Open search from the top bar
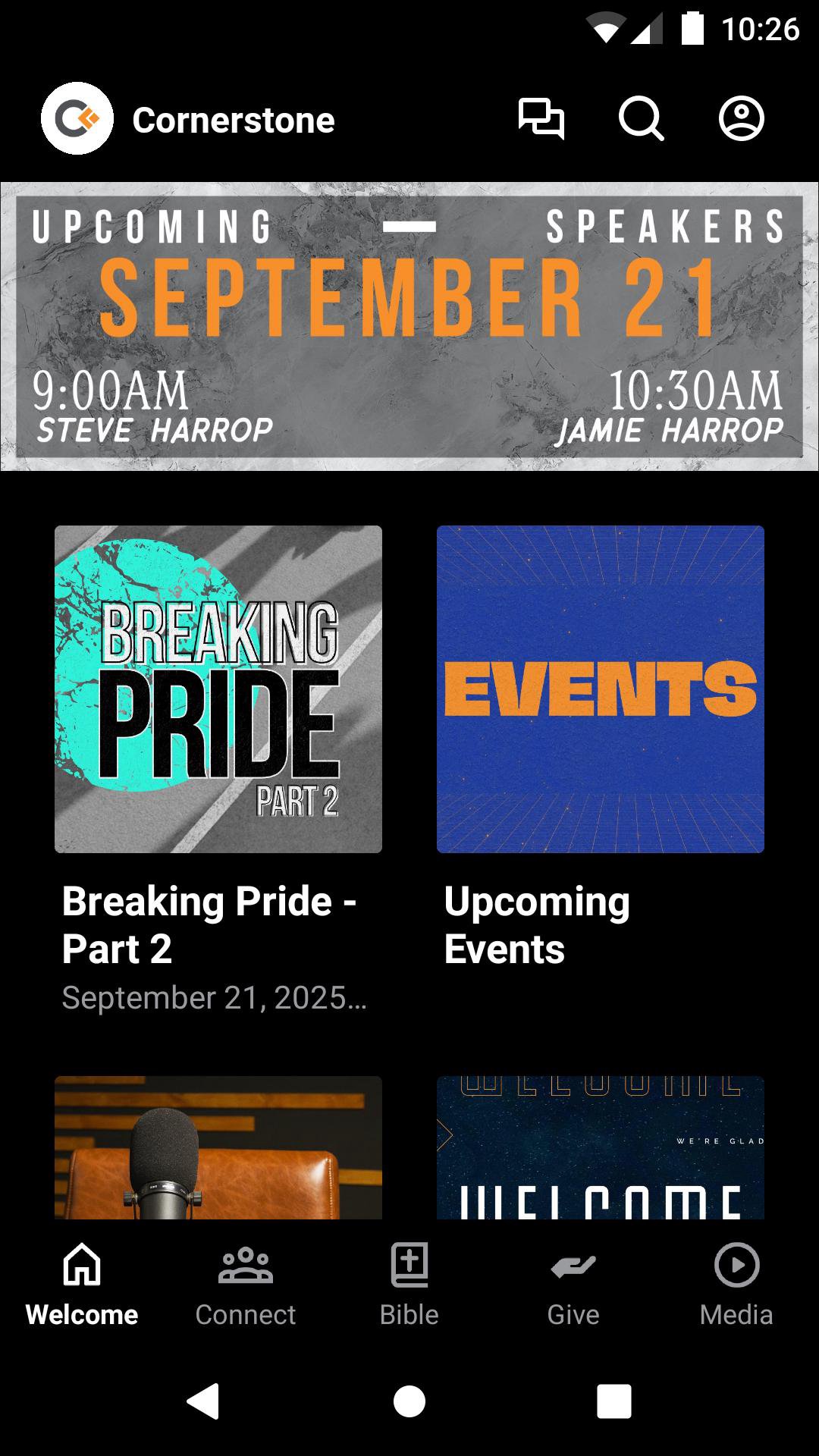Viewport: 819px width, 1456px height. pyautogui.click(x=641, y=119)
